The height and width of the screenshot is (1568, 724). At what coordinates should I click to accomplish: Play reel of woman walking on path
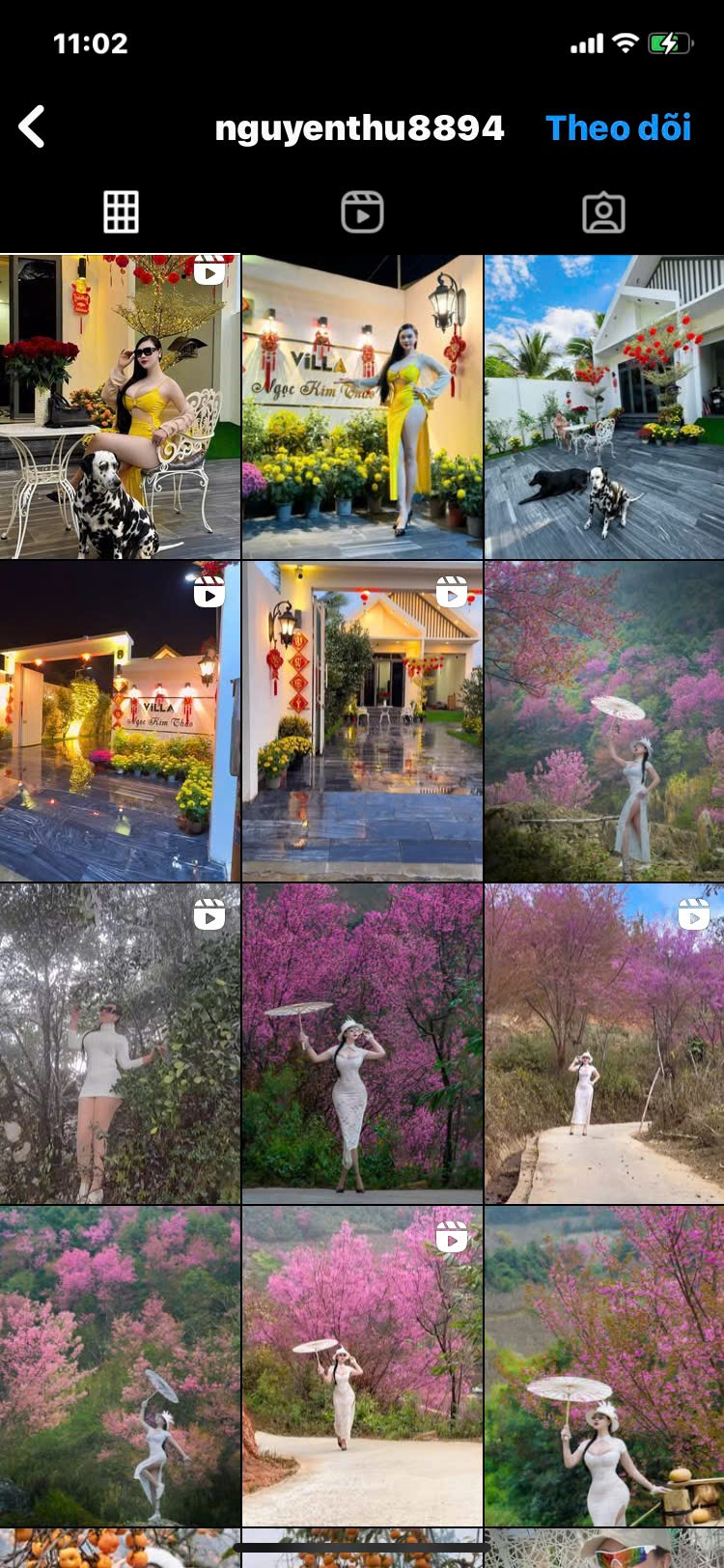click(362, 1365)
